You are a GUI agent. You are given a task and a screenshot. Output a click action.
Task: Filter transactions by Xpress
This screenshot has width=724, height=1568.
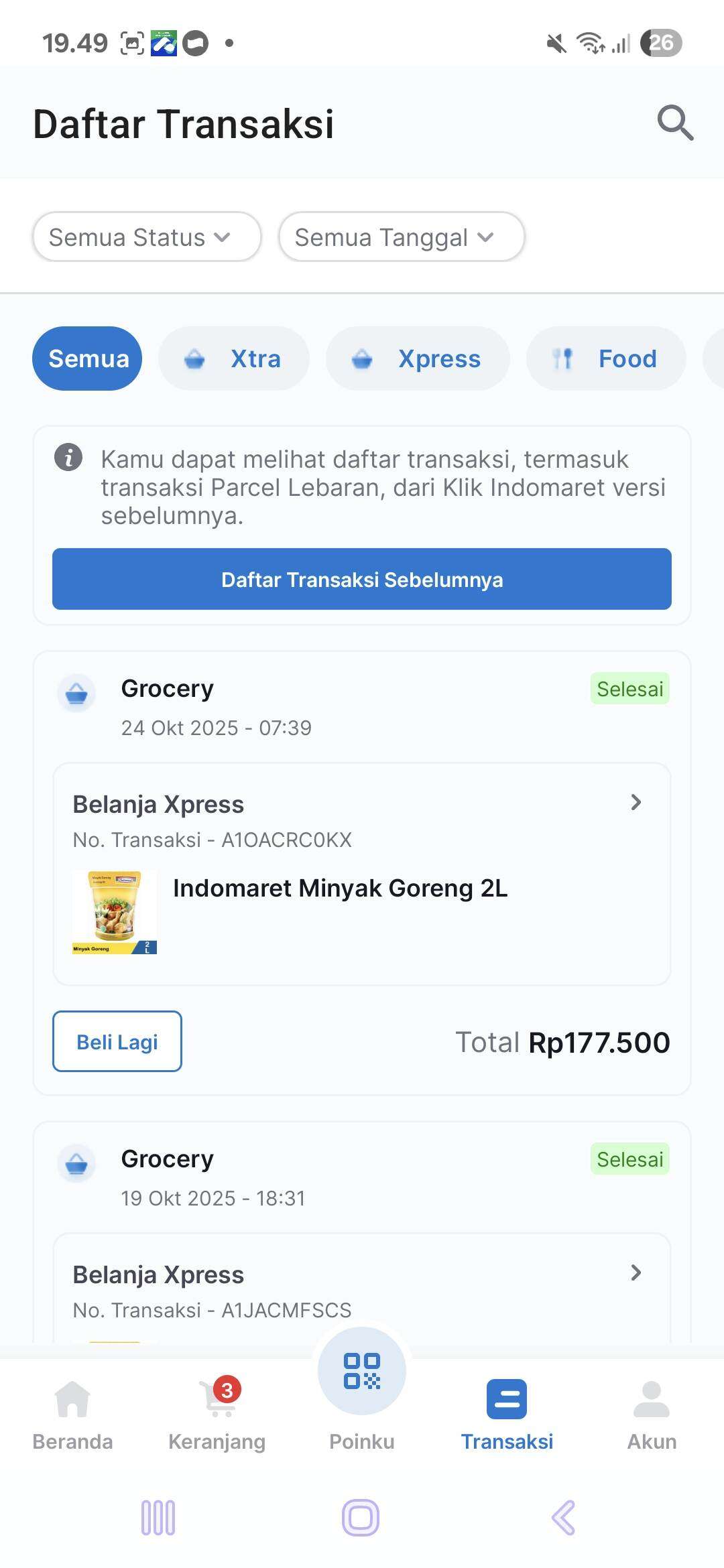(417, 358)
